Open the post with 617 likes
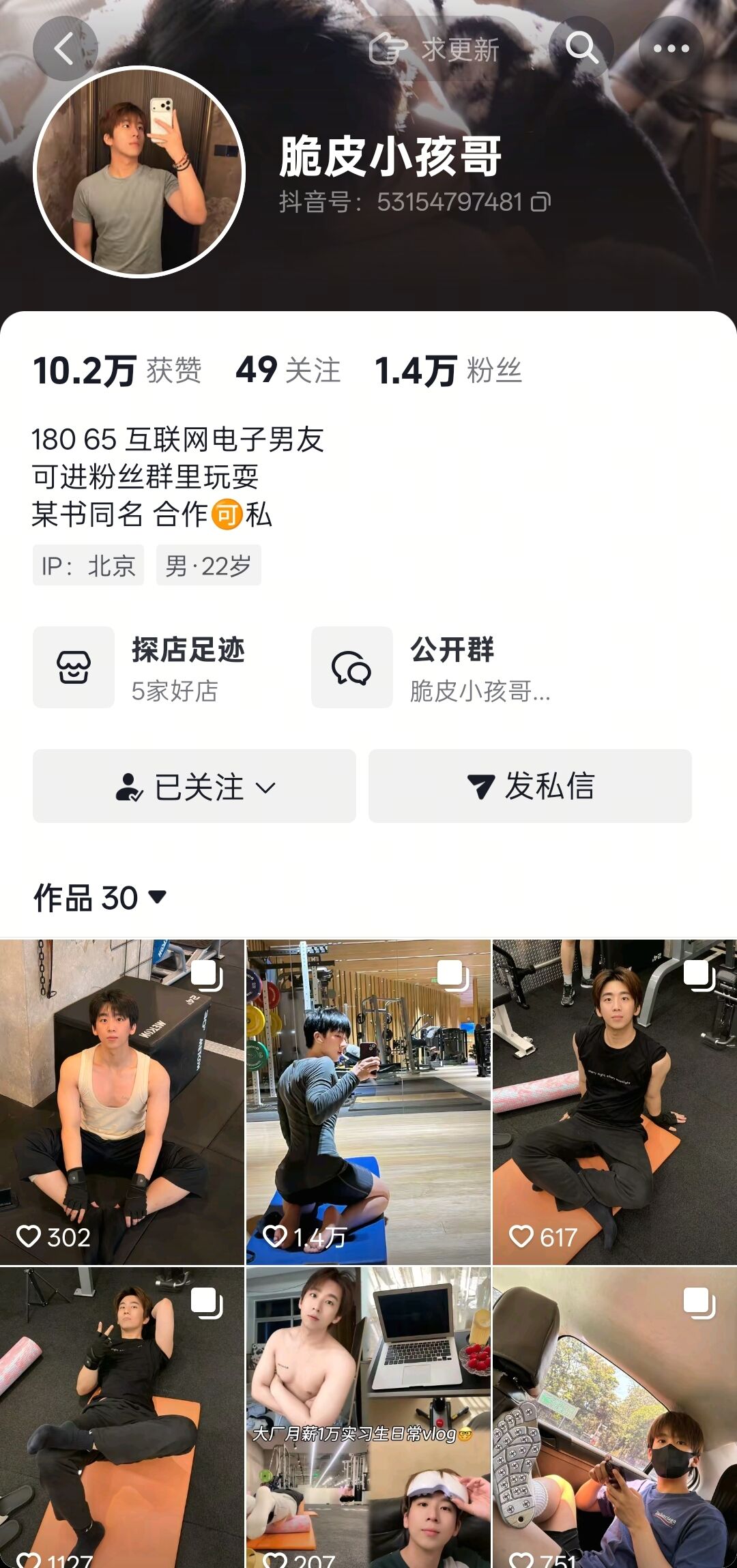 (x=615, y=1101)
